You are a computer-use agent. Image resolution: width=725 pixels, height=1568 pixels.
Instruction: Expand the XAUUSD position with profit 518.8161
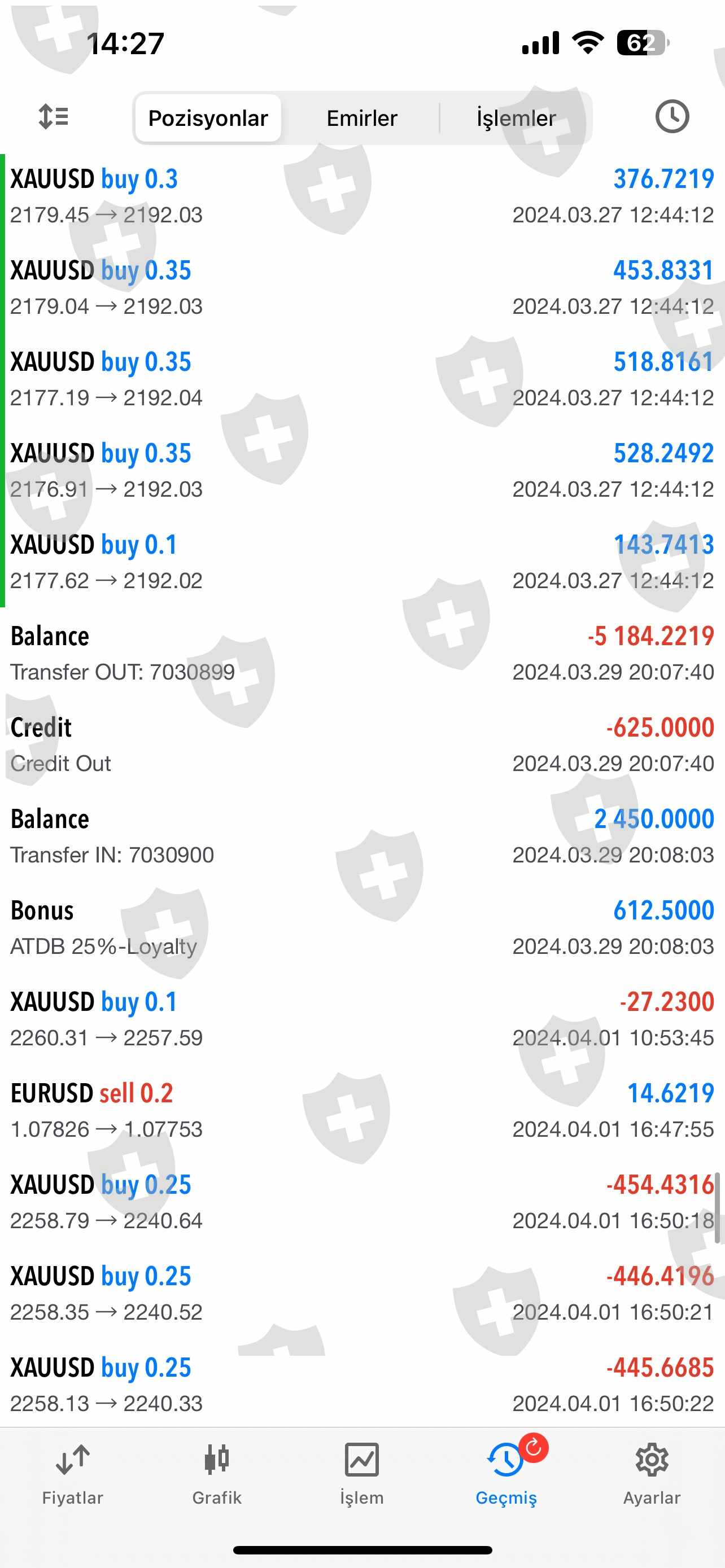click(361, 379)
